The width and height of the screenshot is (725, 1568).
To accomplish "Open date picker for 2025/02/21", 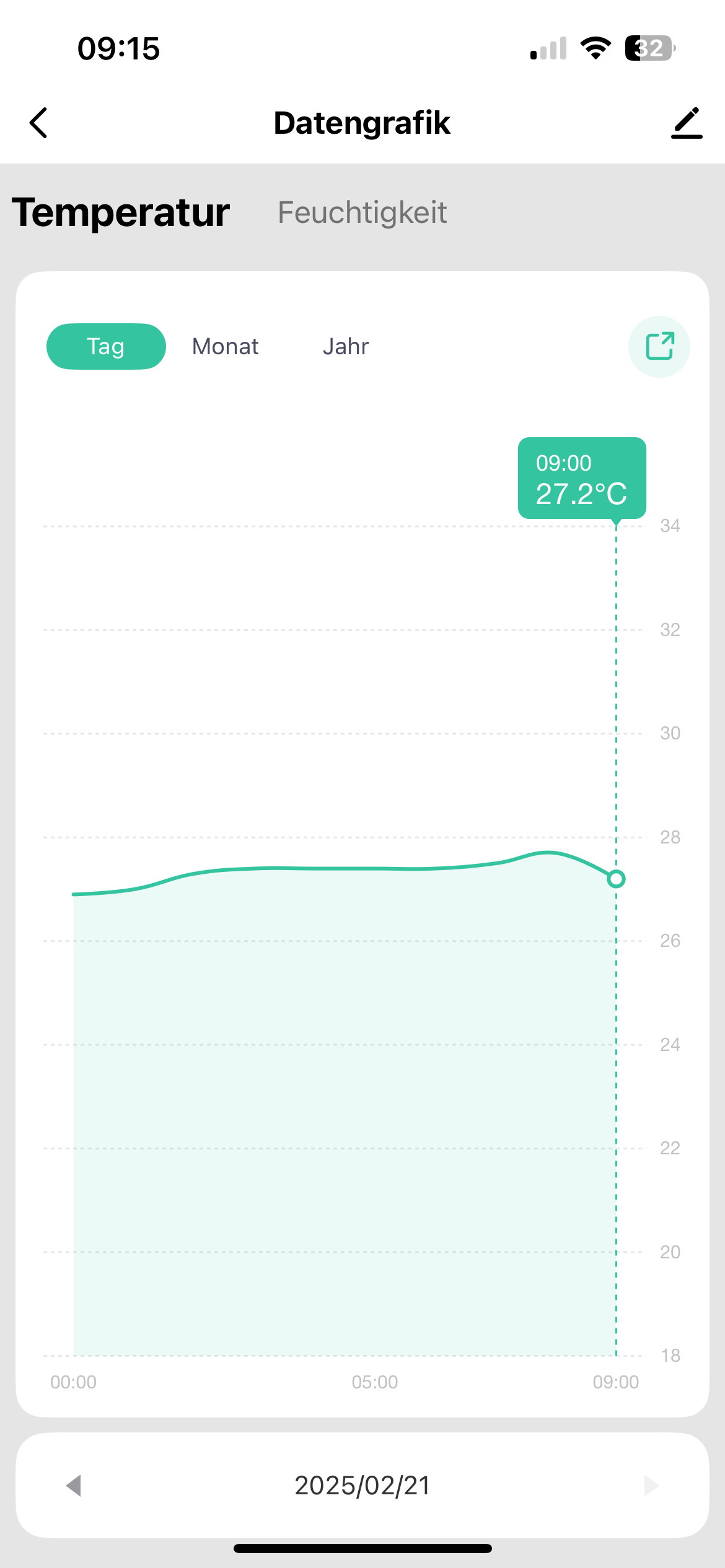I will (362, 1485).
